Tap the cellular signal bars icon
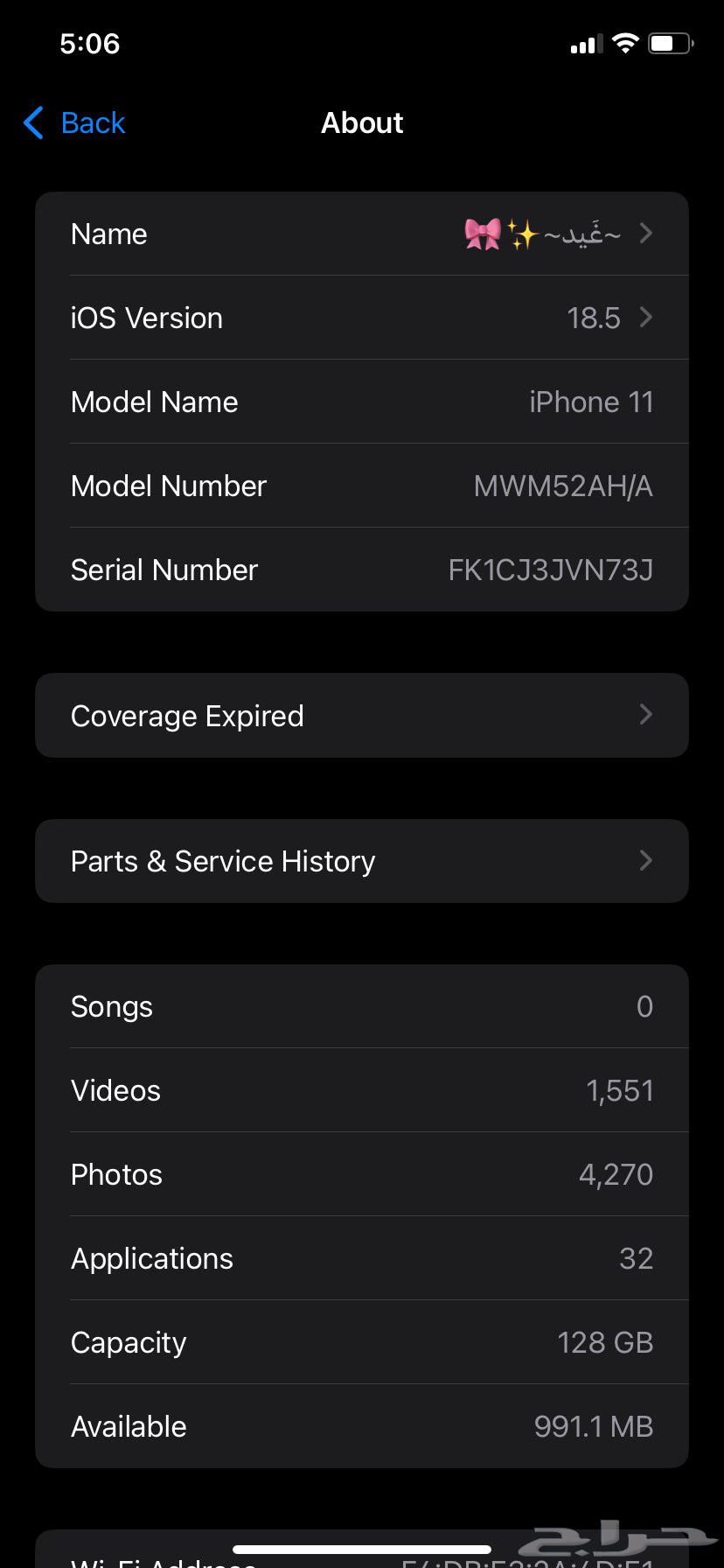 (x=585, y=43)
